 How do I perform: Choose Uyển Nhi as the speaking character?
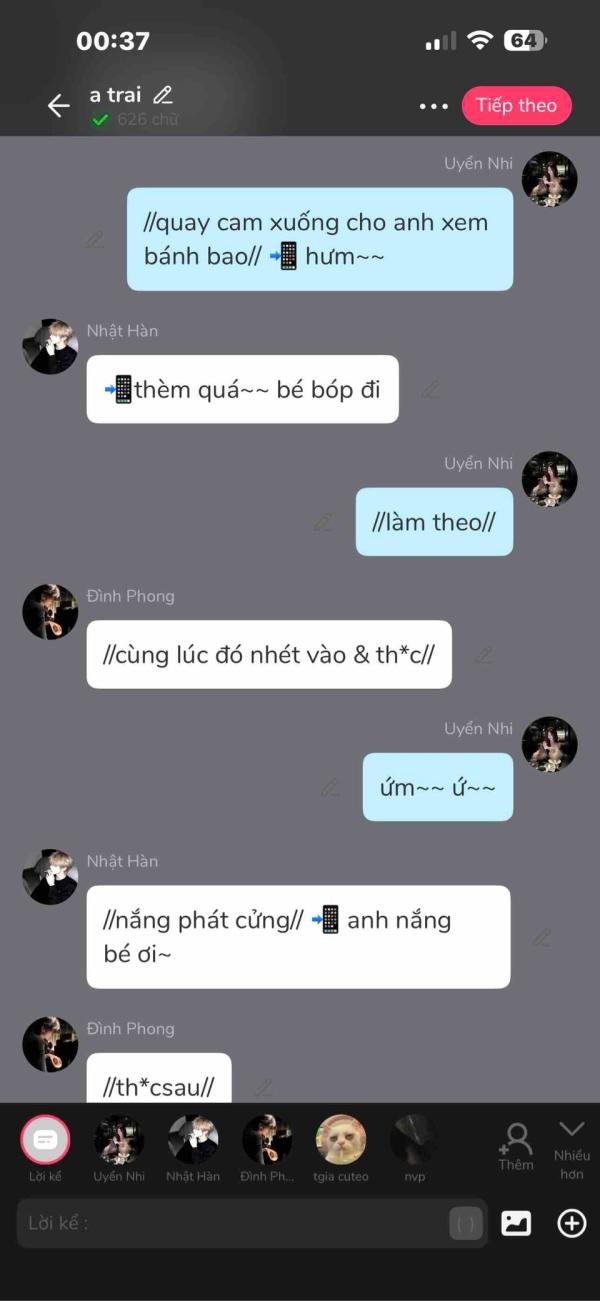click(x=119, y=1140)
